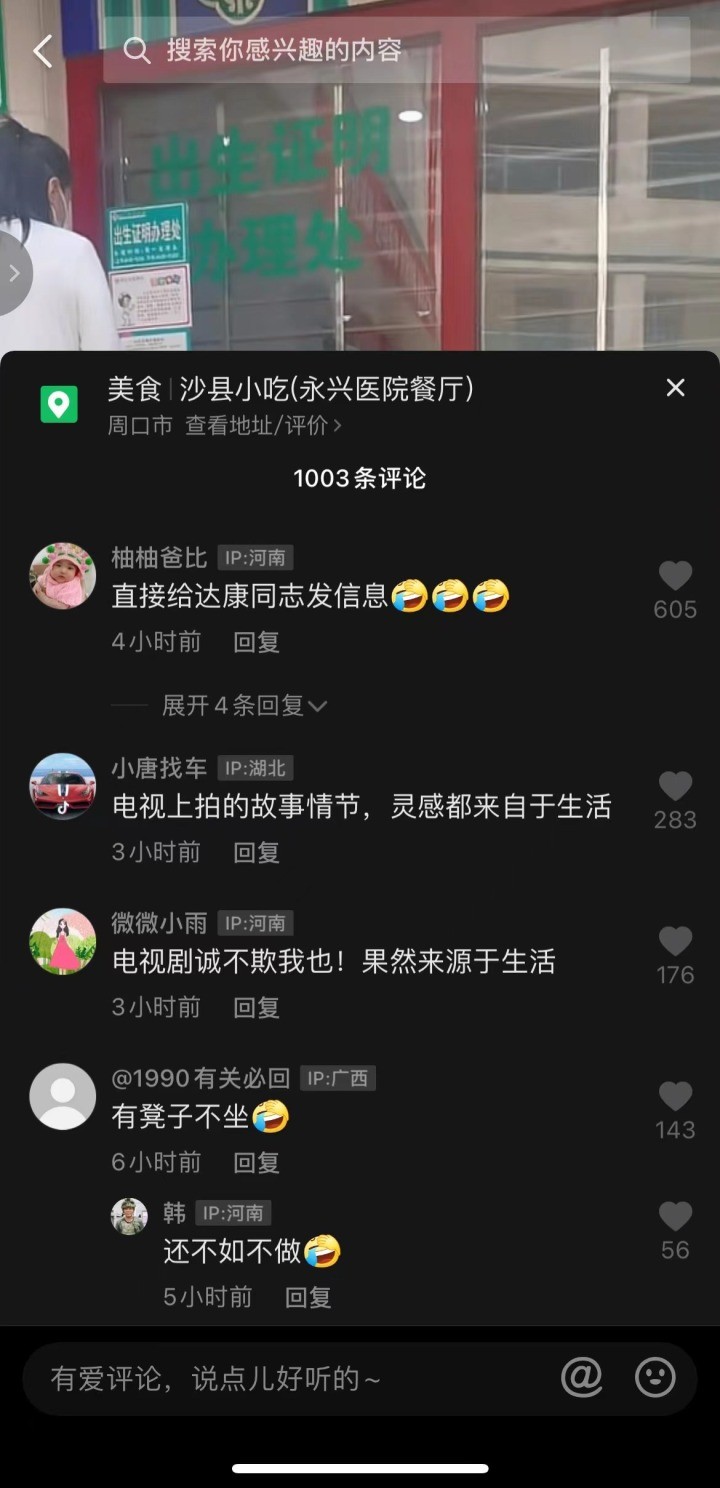720x1488 pixels.
Task: Close the comments panel
Action: [676, 388]
